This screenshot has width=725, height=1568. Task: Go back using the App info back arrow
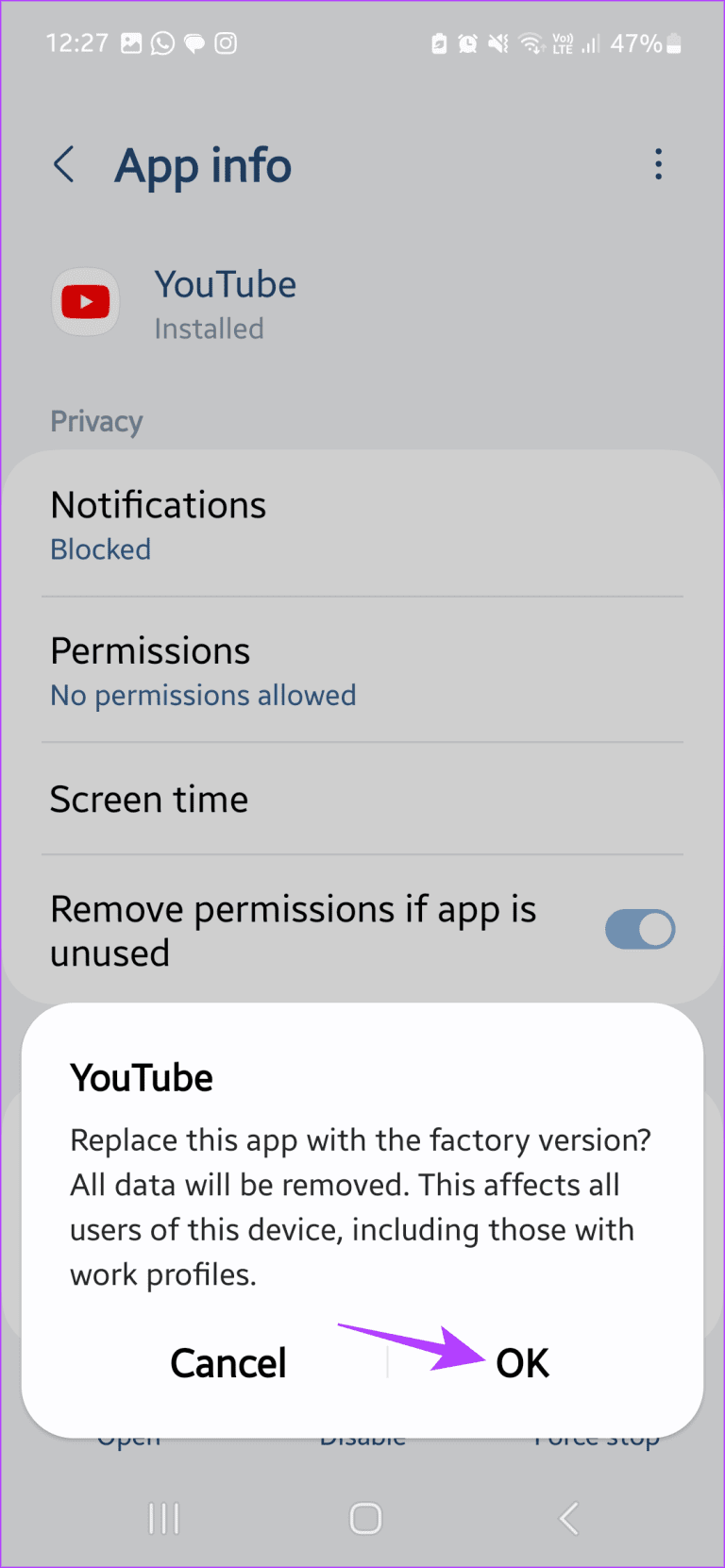(63, 164)
